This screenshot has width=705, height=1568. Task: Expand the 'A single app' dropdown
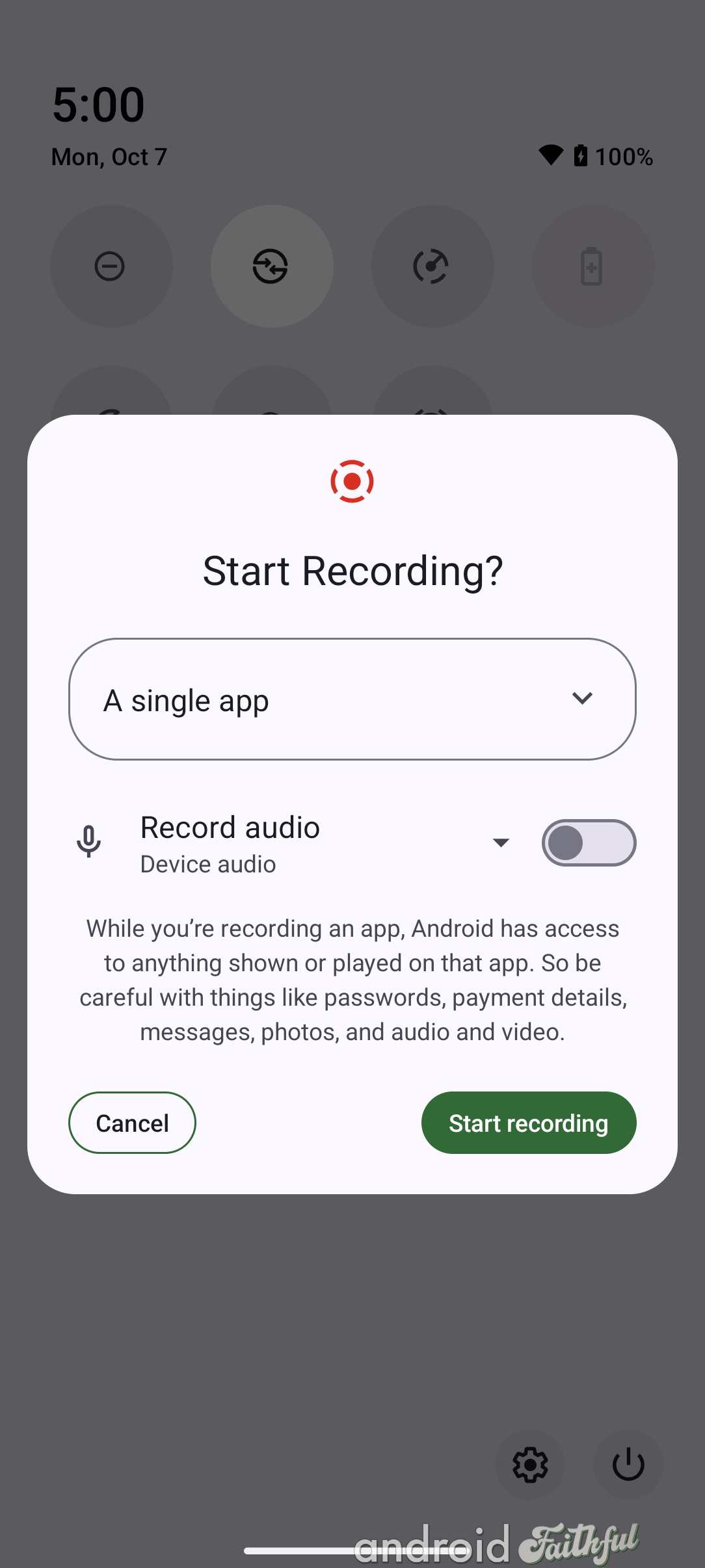click(352, 699)
